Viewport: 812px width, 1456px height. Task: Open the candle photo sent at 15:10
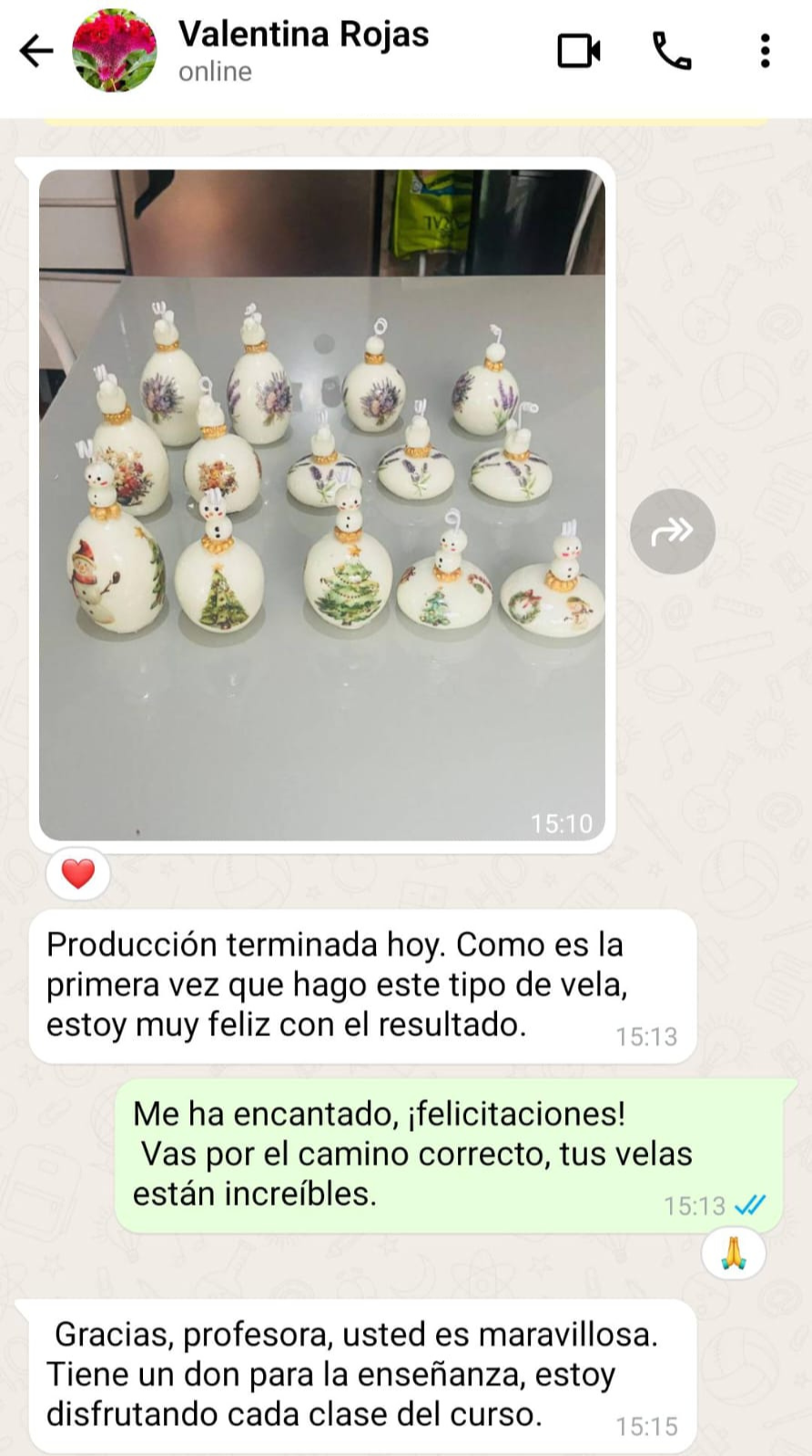coord(322,504)
